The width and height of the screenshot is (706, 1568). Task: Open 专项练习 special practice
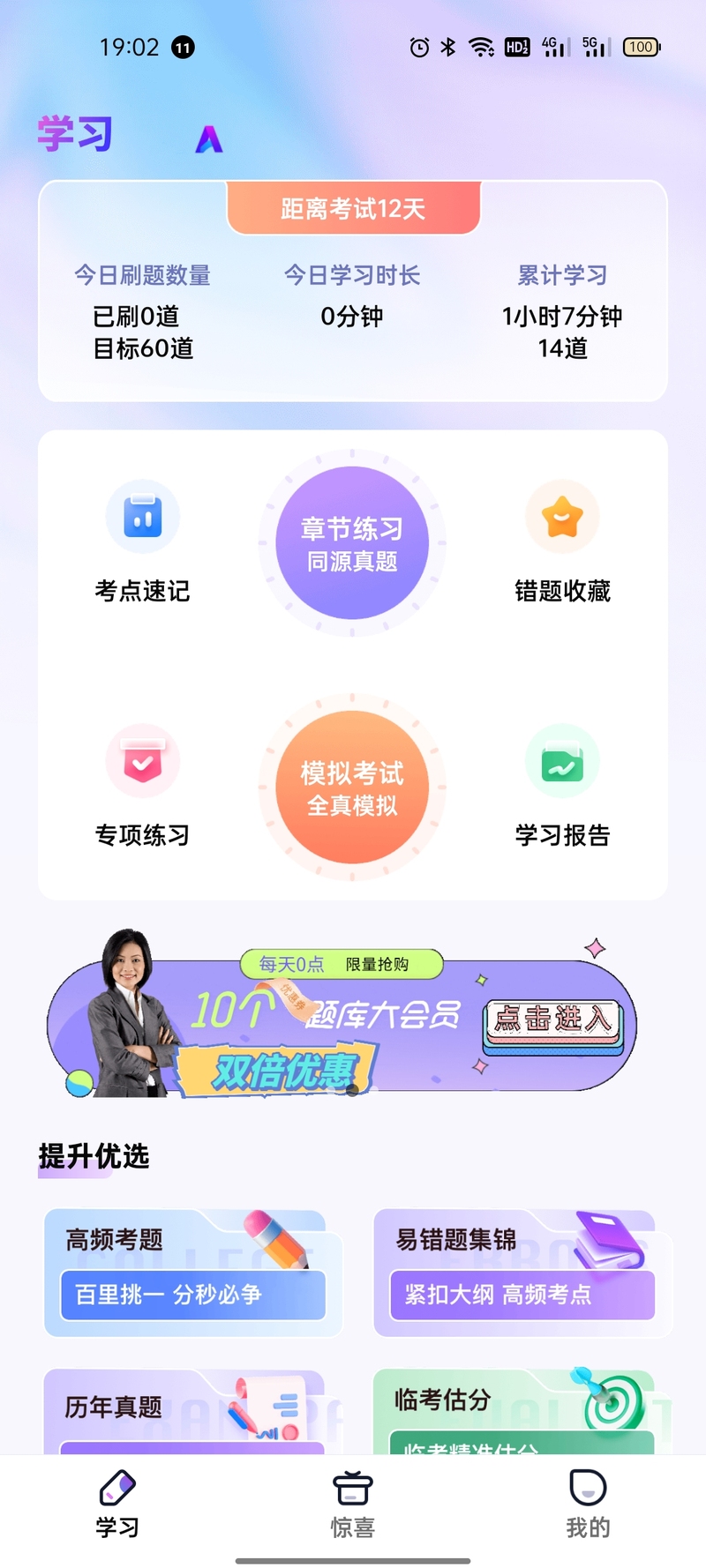coord(142,786)
